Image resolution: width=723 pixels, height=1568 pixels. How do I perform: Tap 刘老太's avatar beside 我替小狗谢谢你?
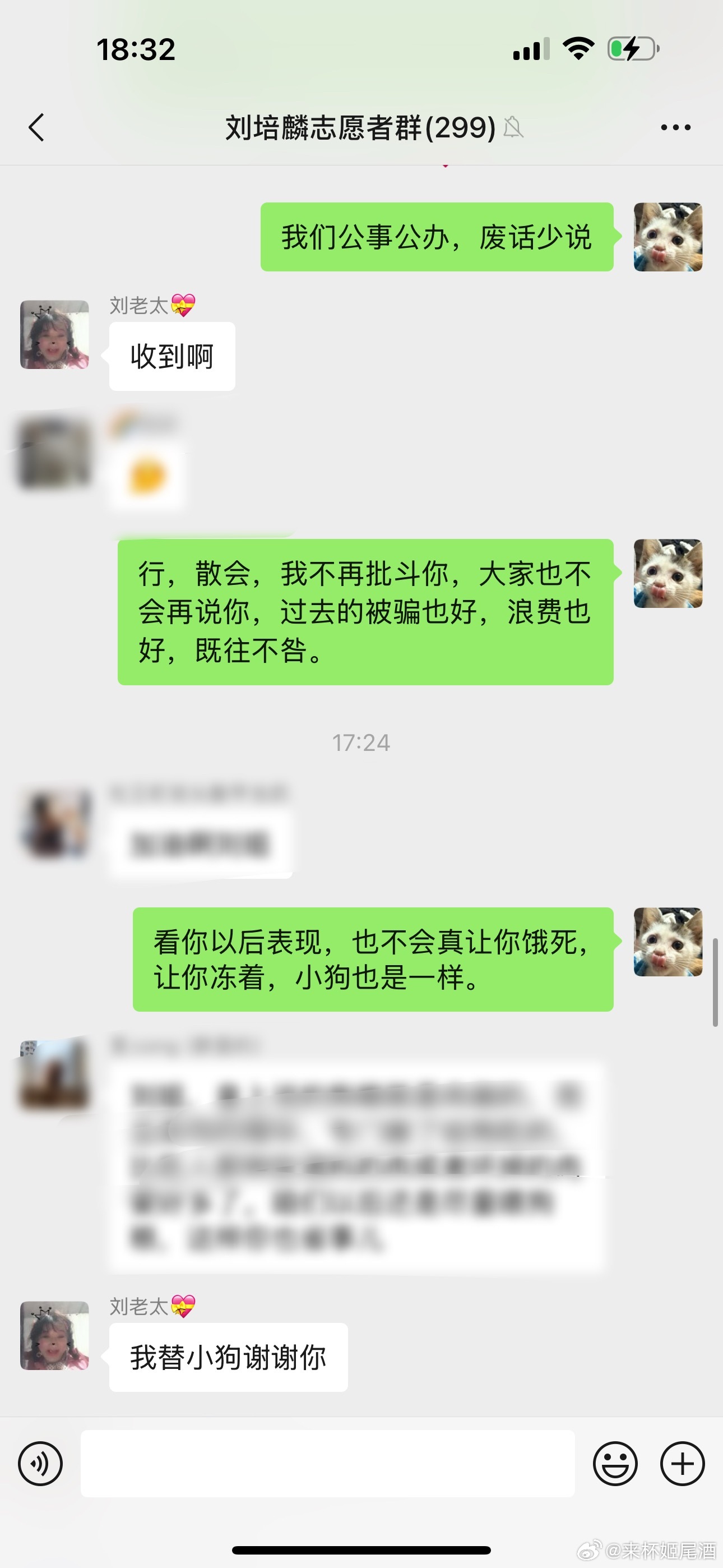coord(55,1335)
